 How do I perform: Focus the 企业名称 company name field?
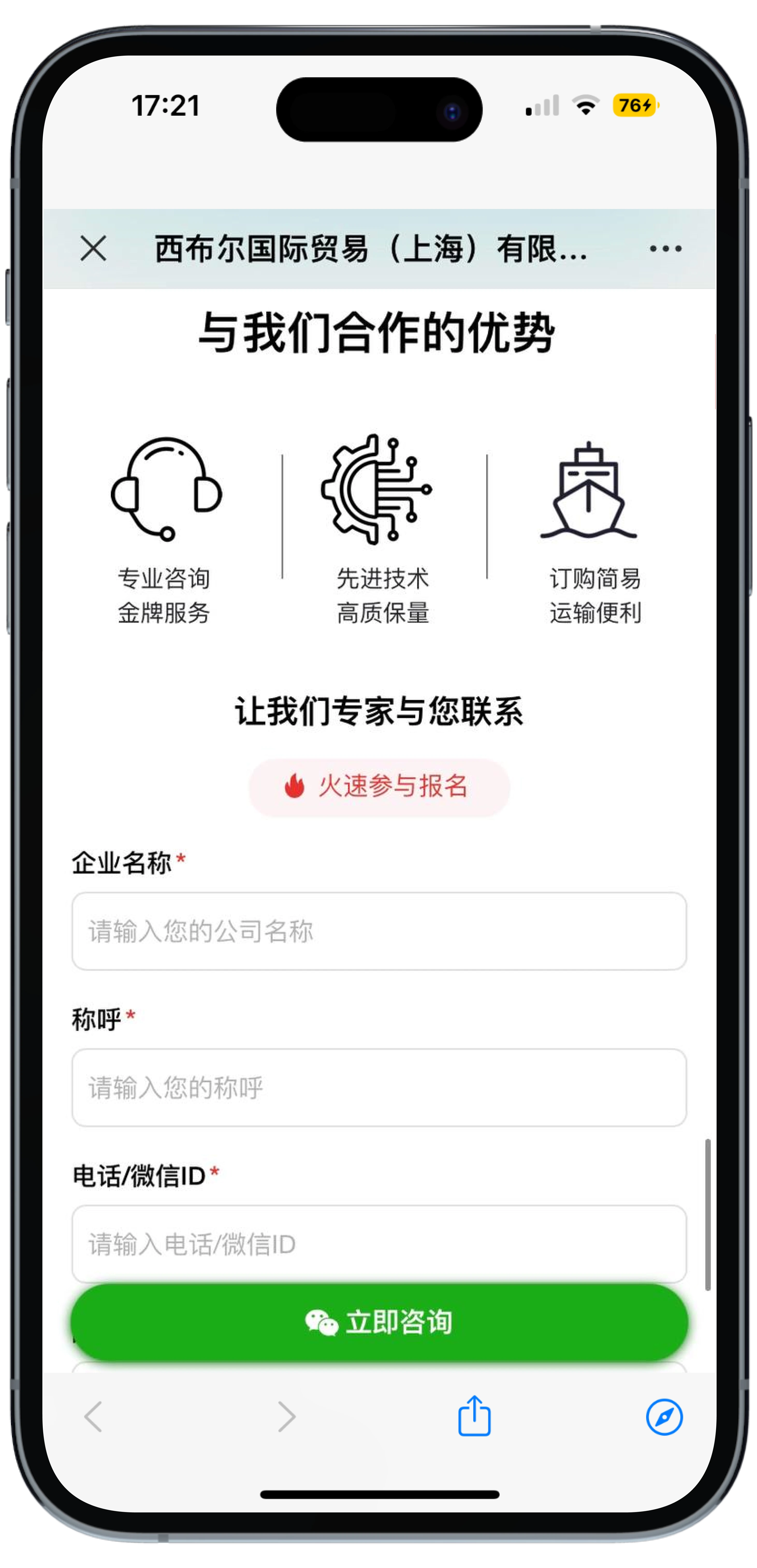pyautogui.click(x=378, y=931)
